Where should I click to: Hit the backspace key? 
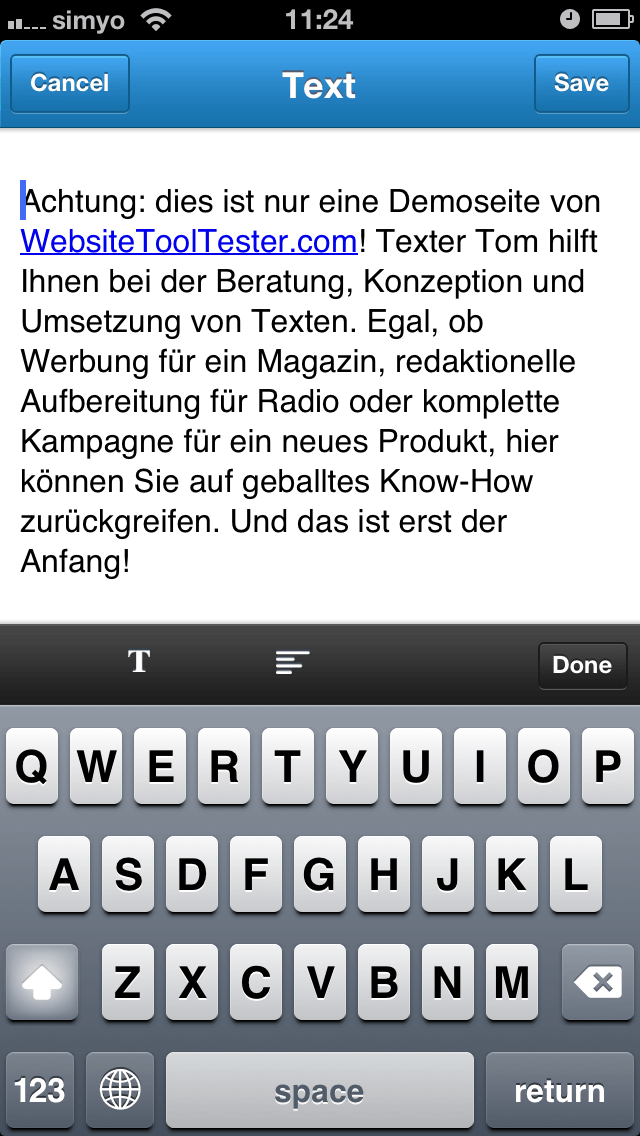[597, 983]
